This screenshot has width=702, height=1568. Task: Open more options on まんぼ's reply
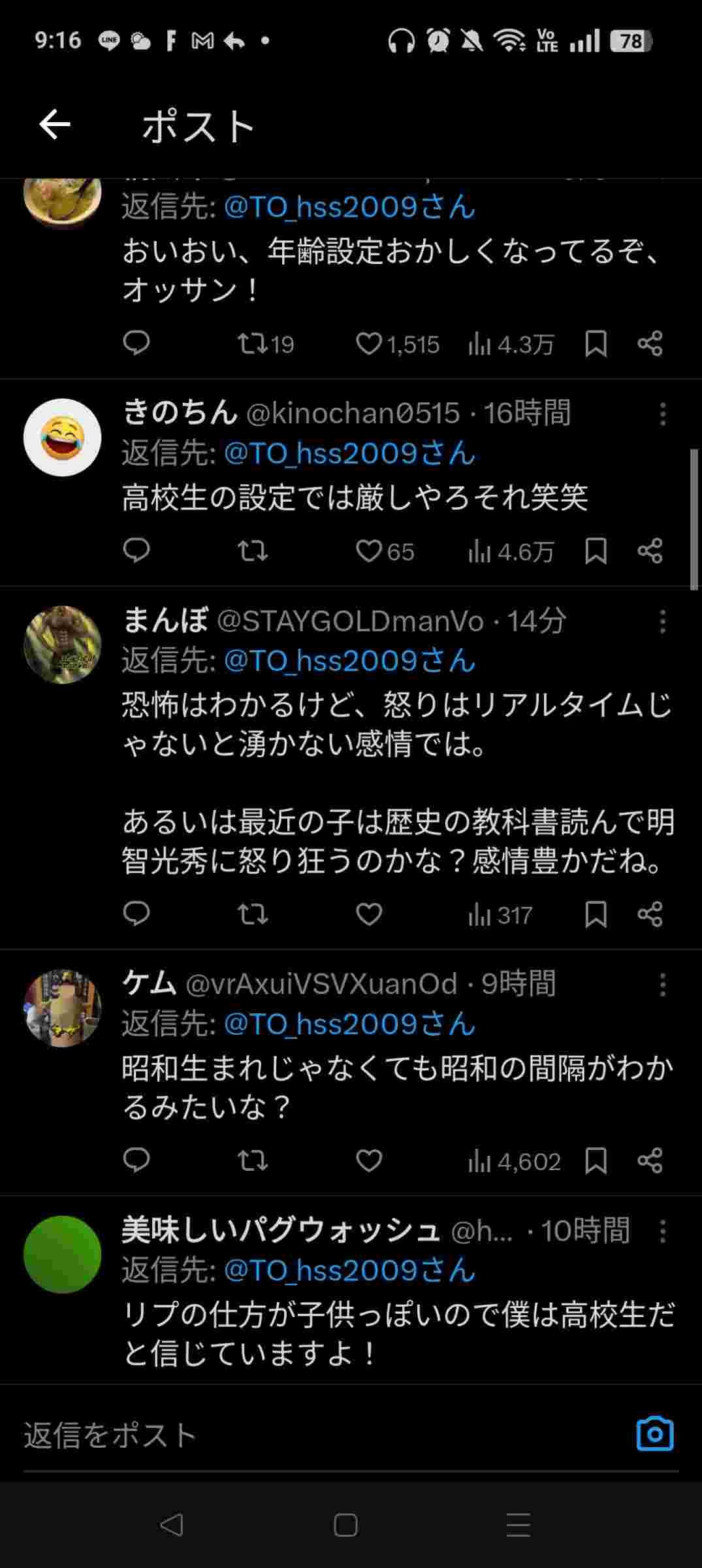[662, 621]
